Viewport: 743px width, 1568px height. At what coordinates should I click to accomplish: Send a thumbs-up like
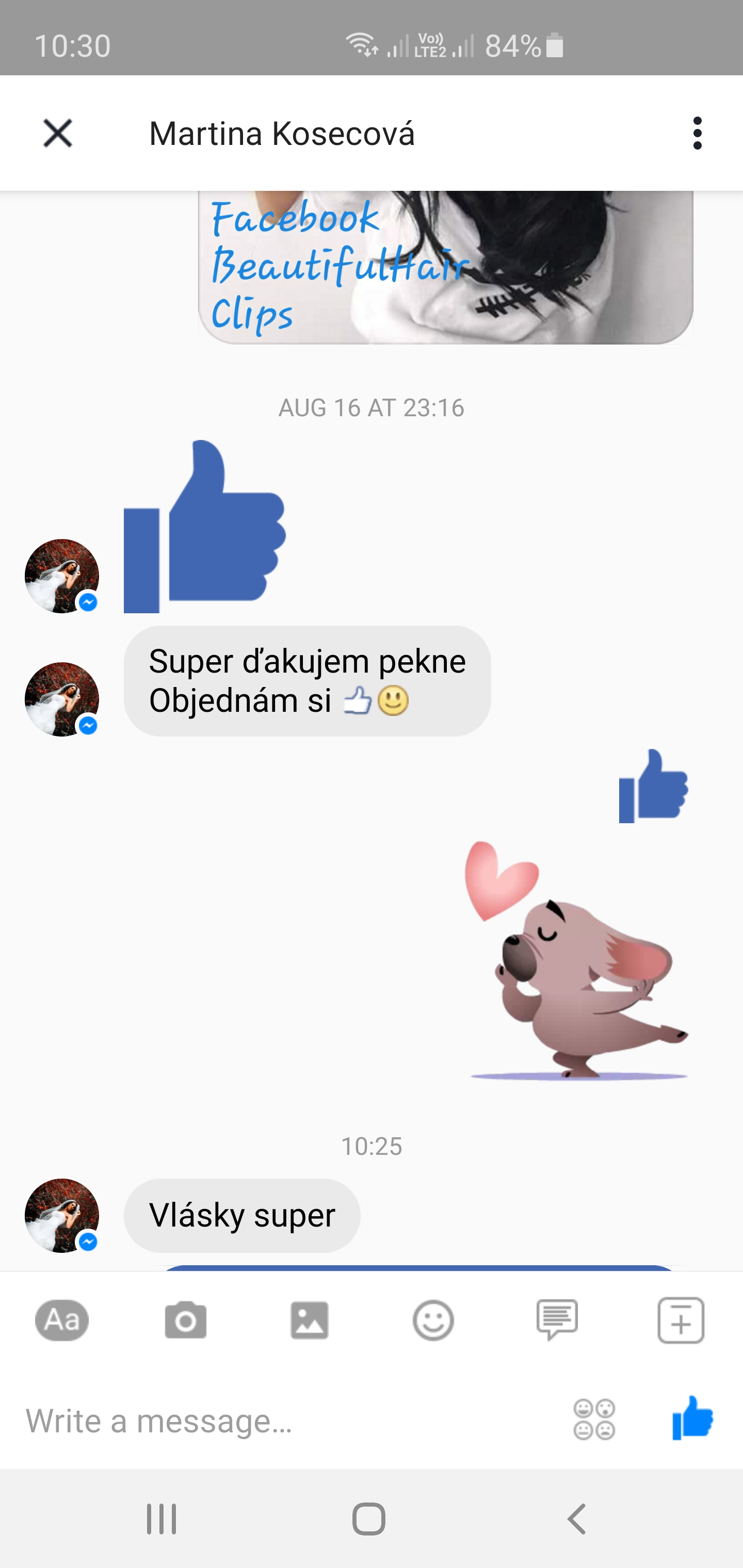tap(693, 1418)
